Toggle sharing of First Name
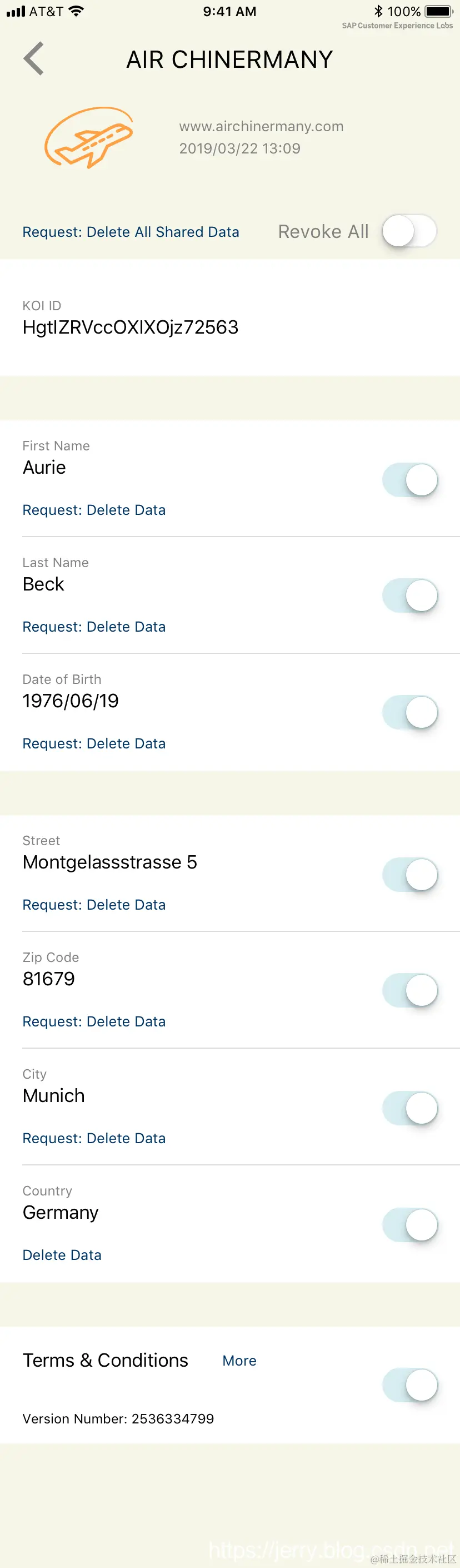This screenshot has height=1568, width=460. tap(409, 480)
